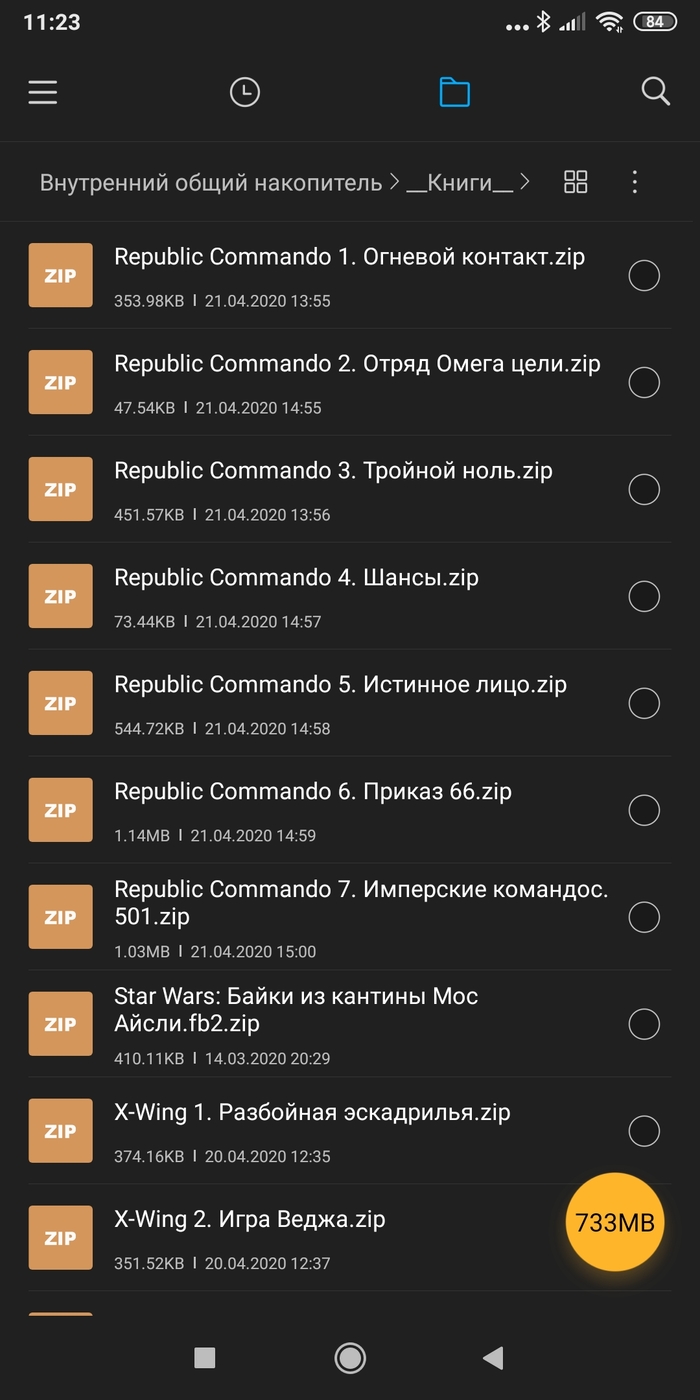The image size is (700, 1400).
Task: Open the three-dot overflow menu
Action: click(x=634, y=182)
